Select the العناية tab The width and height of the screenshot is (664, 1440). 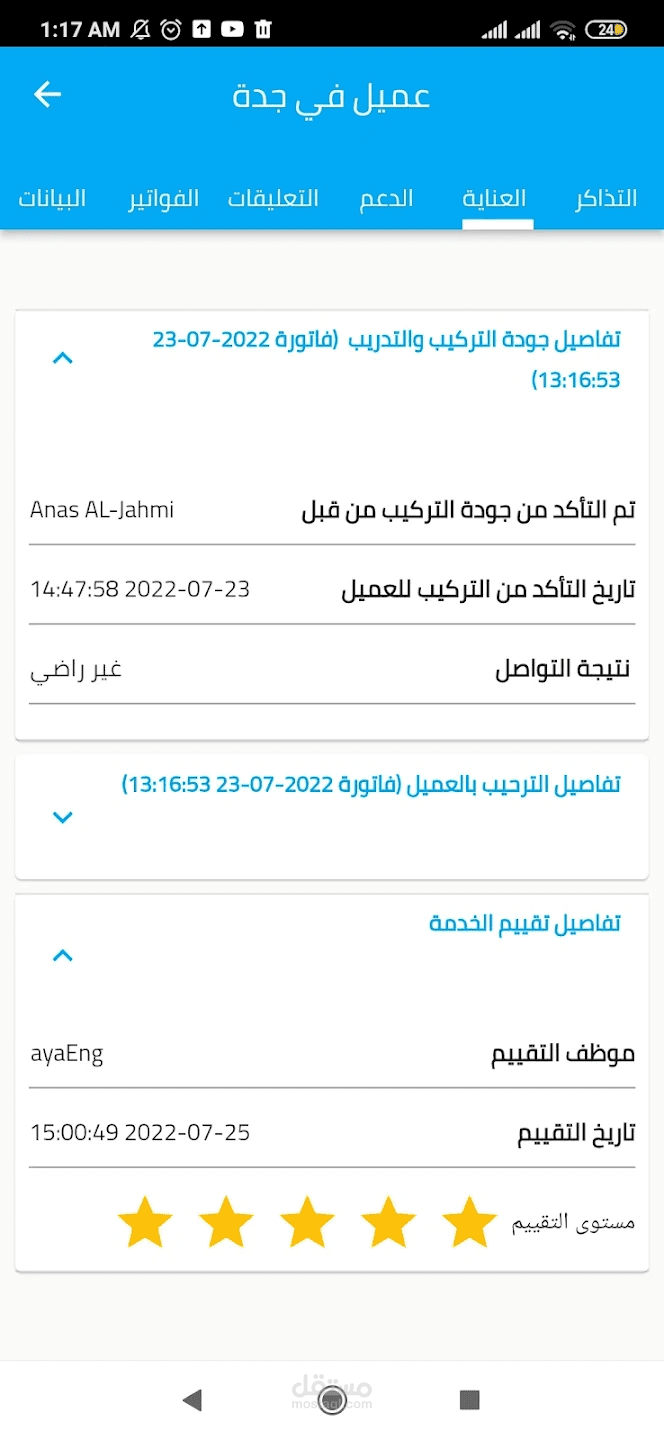click(497, 198)
